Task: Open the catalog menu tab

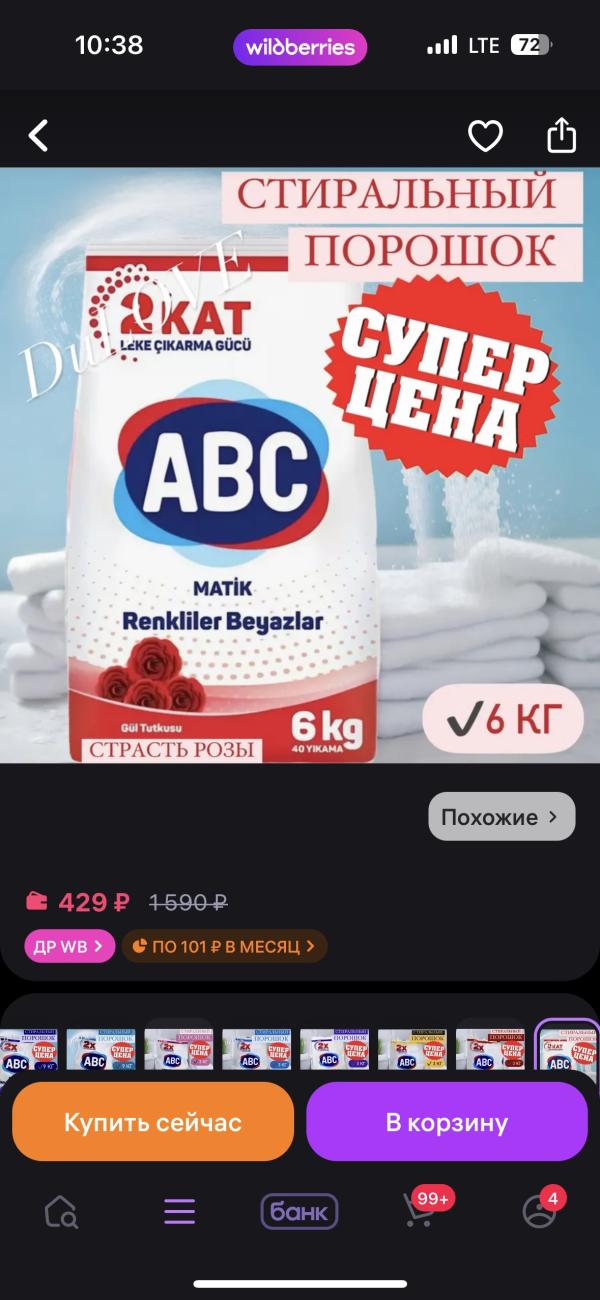Action: pos(180,1212)
